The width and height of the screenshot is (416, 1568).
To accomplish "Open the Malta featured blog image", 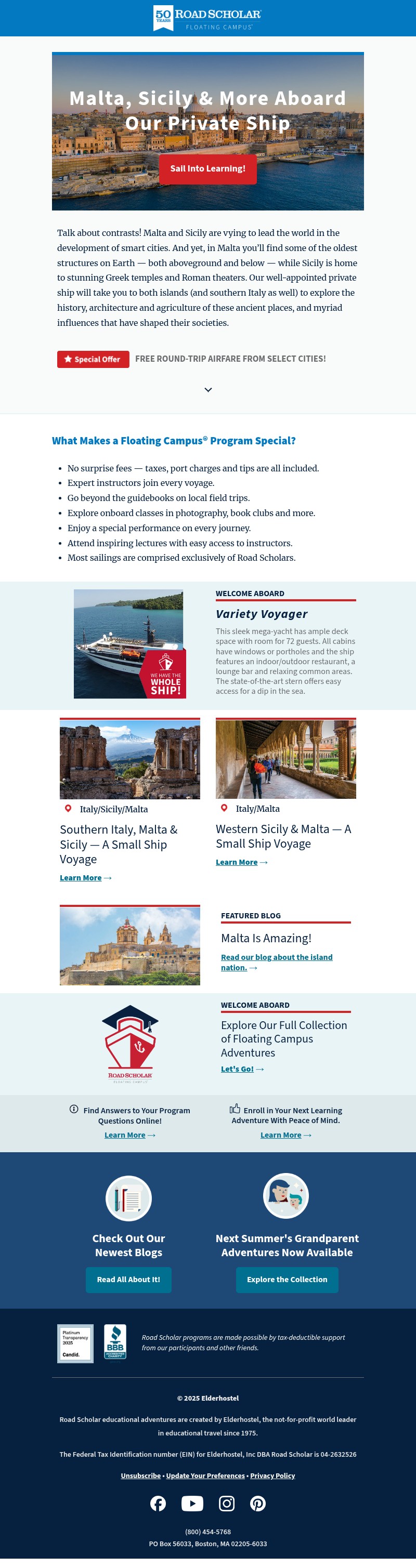I will 129,945.
